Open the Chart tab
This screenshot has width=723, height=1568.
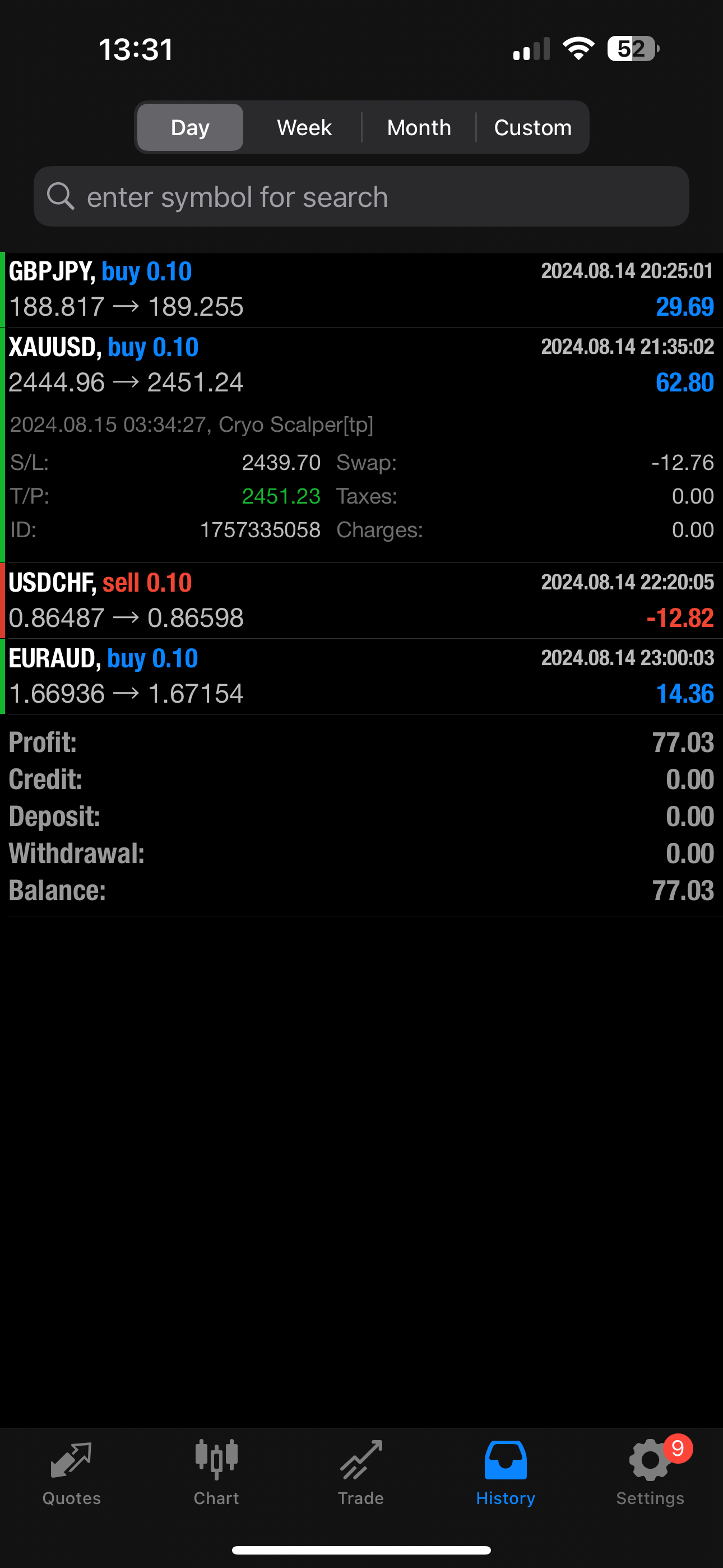pos(216,1472)
